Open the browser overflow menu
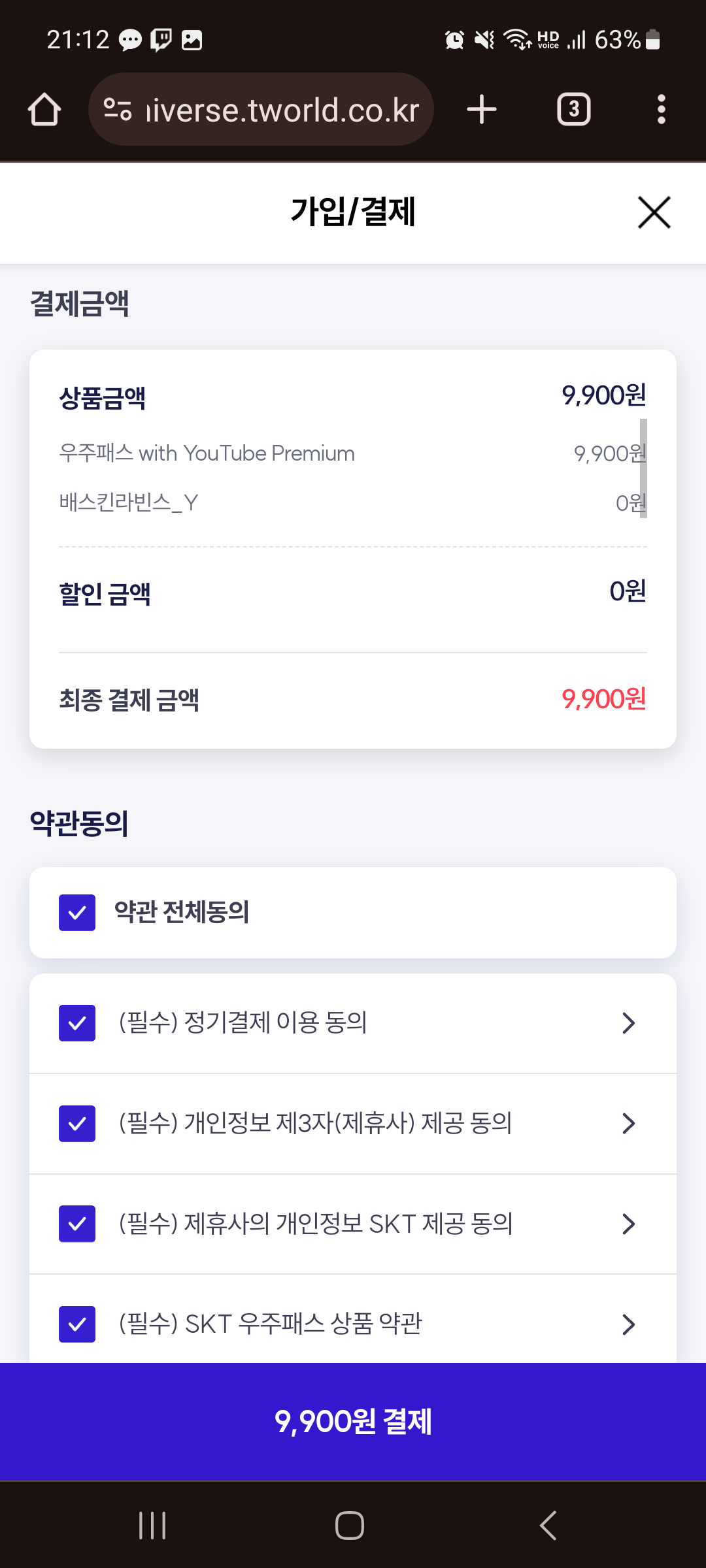706x1568 pixels. pos(661,109)
